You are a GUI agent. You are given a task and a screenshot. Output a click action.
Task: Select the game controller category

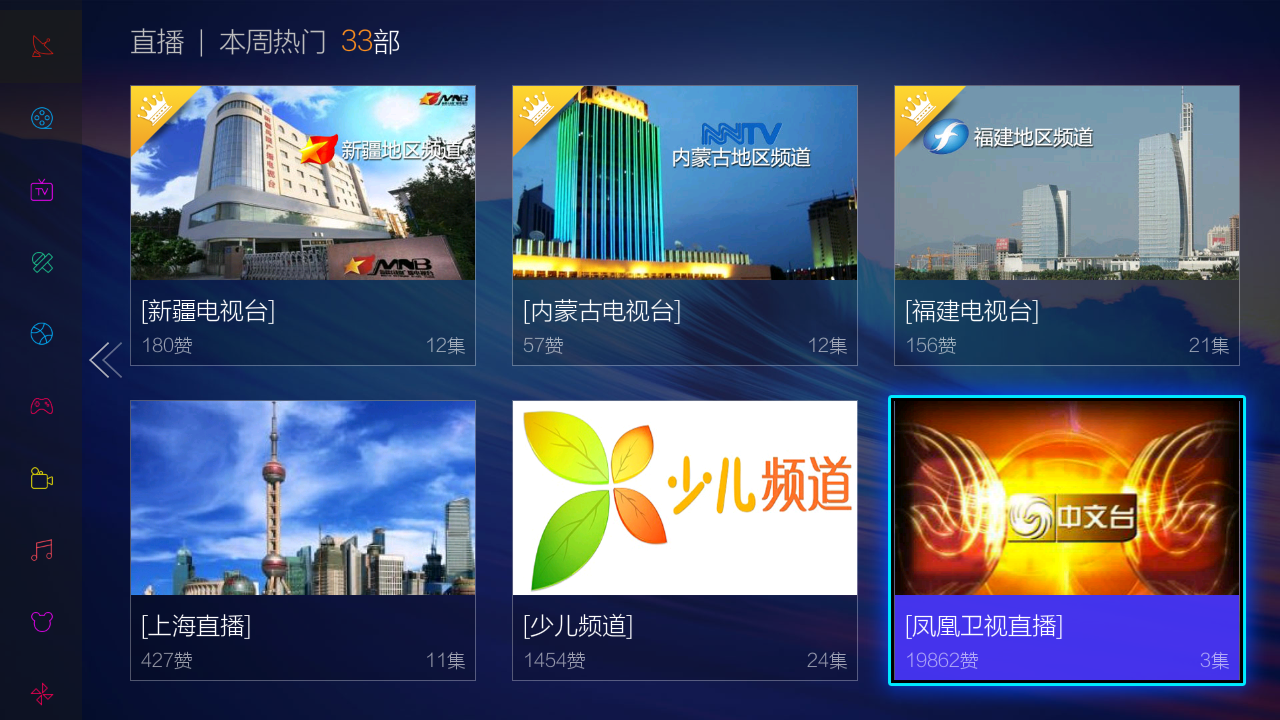point(41,406)
